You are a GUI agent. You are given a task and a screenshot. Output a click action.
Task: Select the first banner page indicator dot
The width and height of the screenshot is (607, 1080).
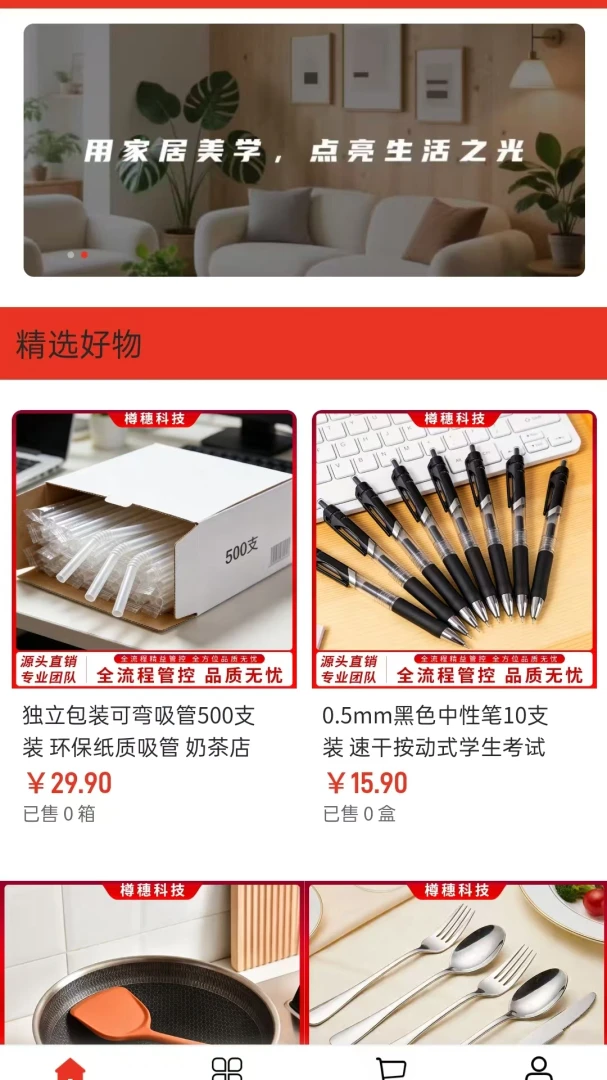tap(70, 255)
